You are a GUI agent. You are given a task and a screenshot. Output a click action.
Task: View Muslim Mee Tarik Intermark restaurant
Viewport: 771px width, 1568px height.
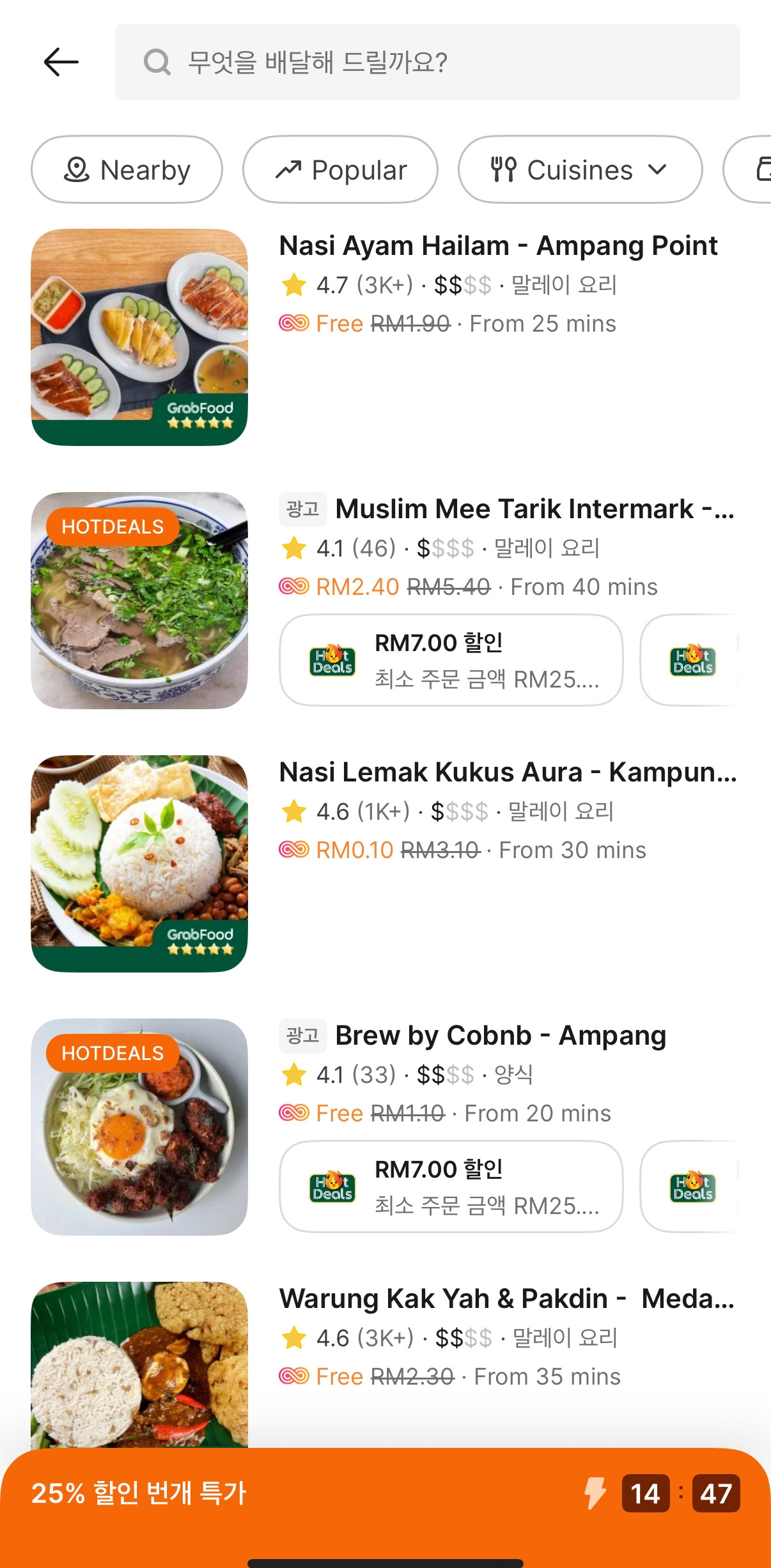coord(534,510)
